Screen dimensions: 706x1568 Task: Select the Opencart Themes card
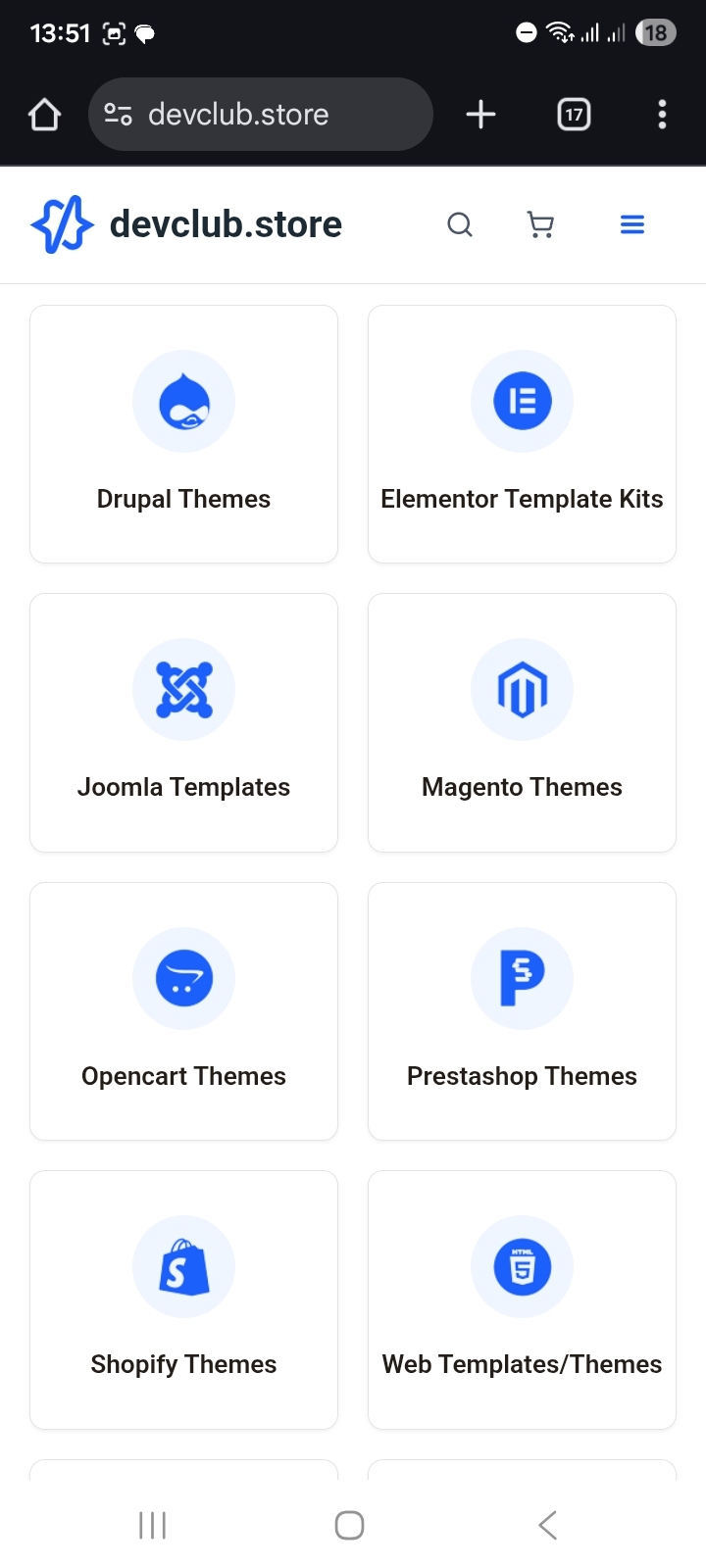(x=183, y=1010)
